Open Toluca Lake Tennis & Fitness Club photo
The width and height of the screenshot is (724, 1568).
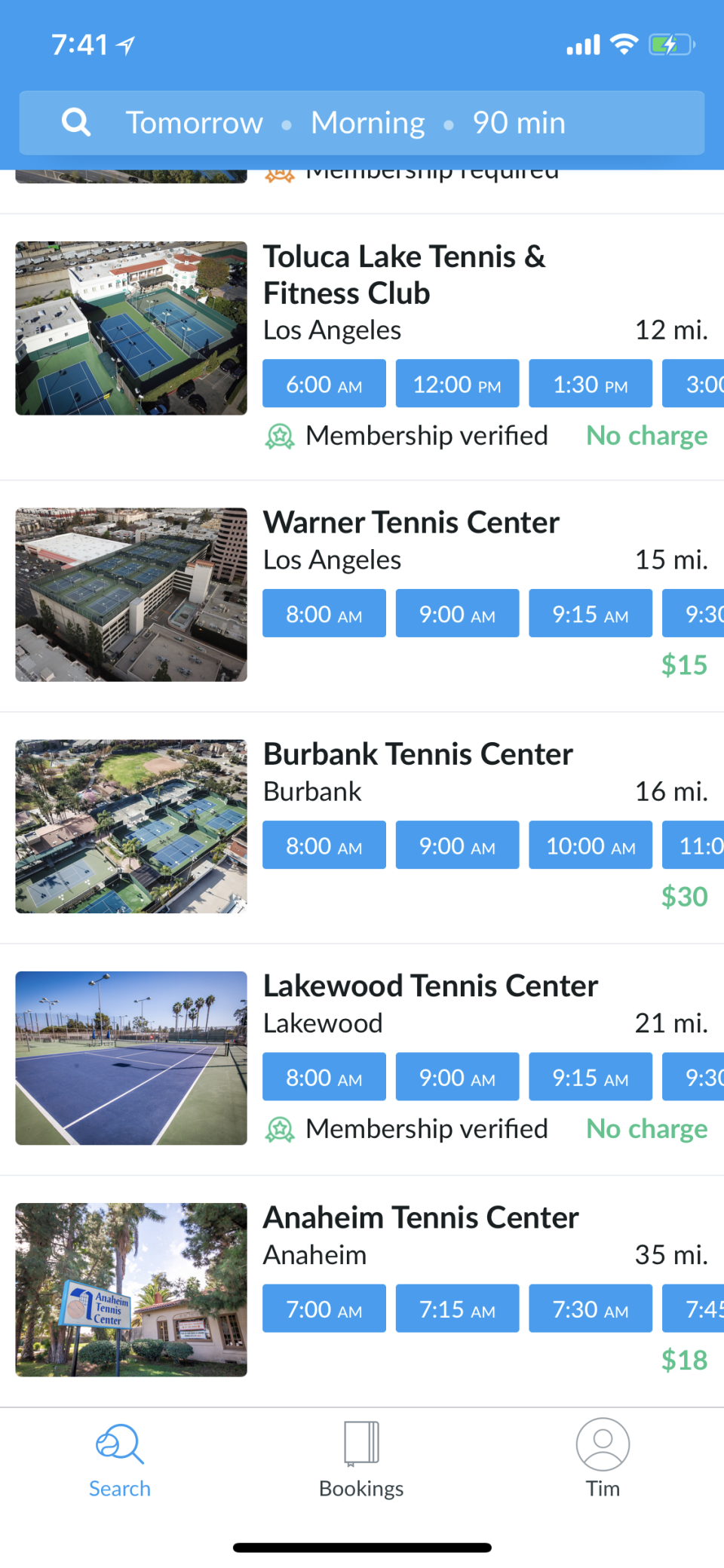point(131,328)
